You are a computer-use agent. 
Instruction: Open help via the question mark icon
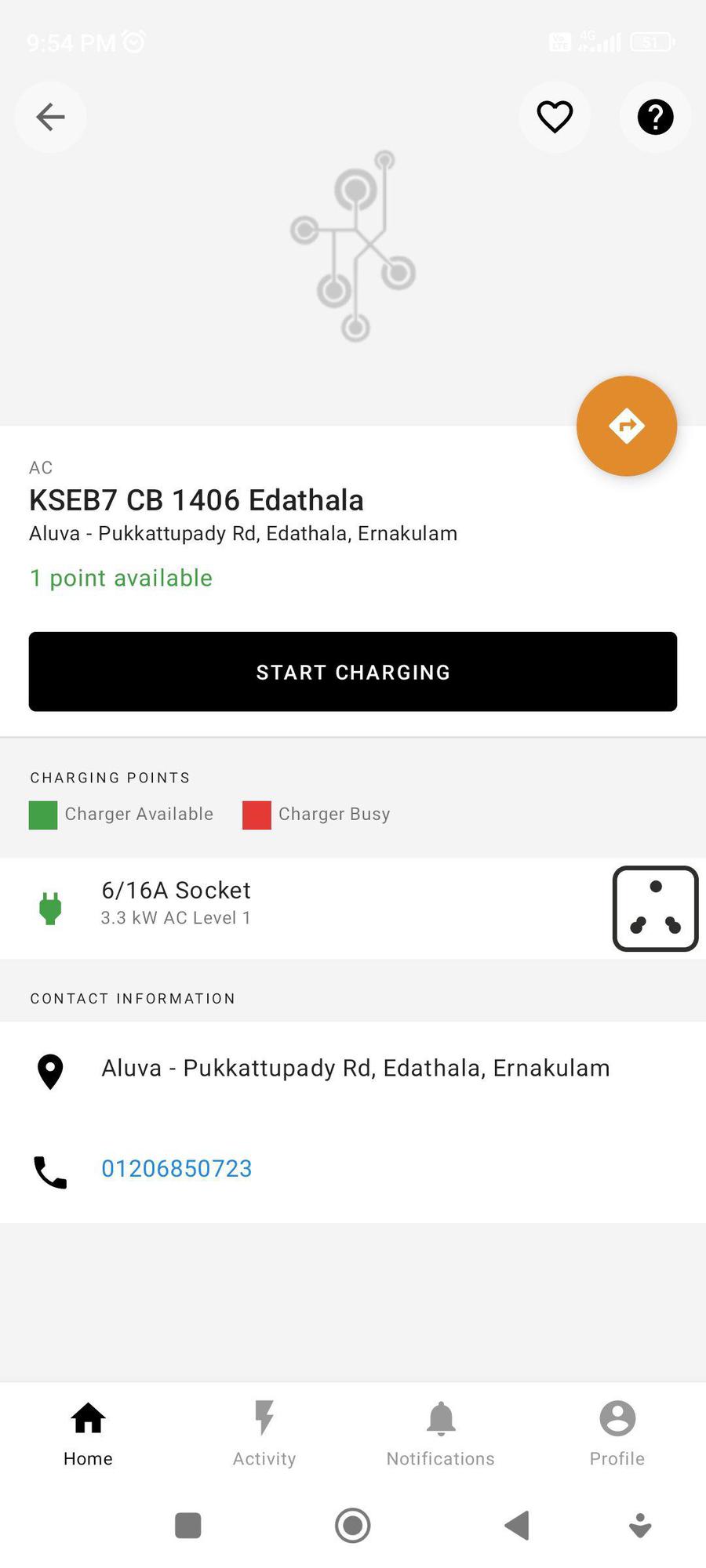(654, 116)
